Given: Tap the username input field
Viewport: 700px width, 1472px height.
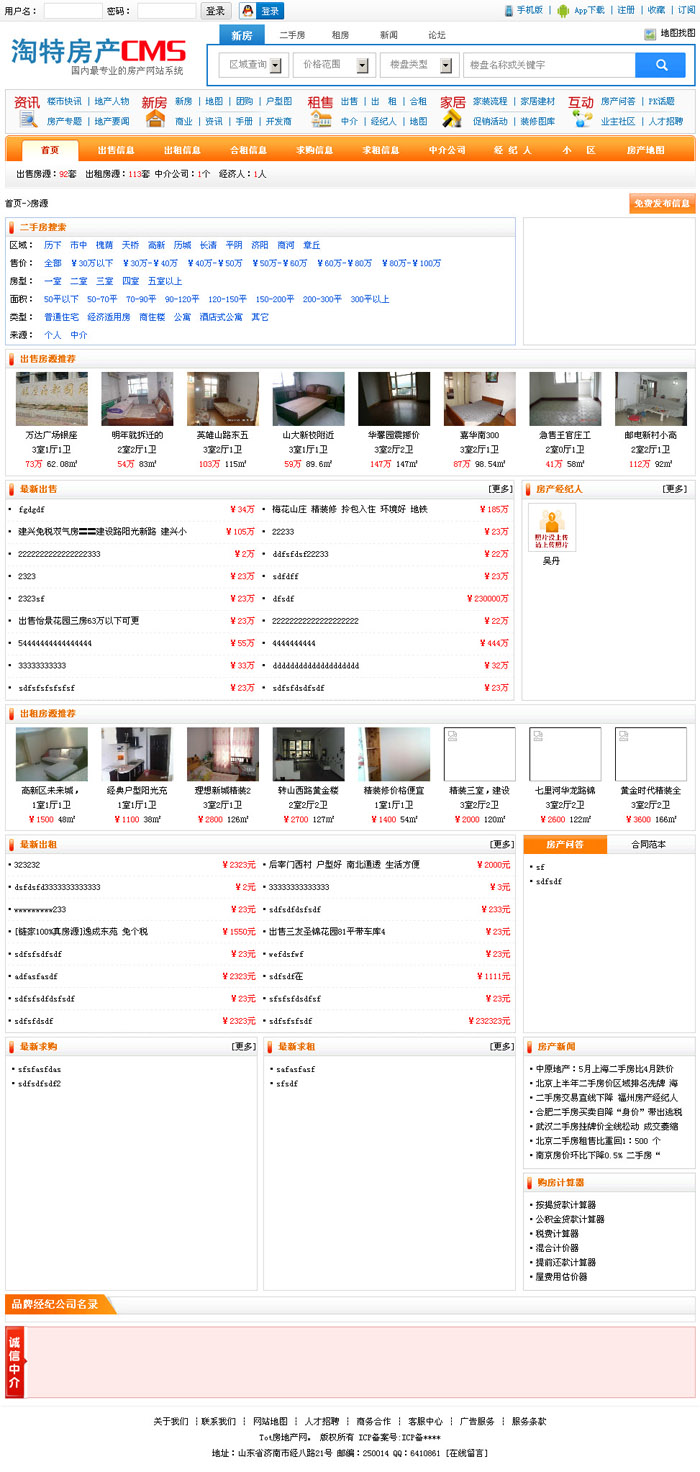Looking at the screenshot, I should coord(72,11).
